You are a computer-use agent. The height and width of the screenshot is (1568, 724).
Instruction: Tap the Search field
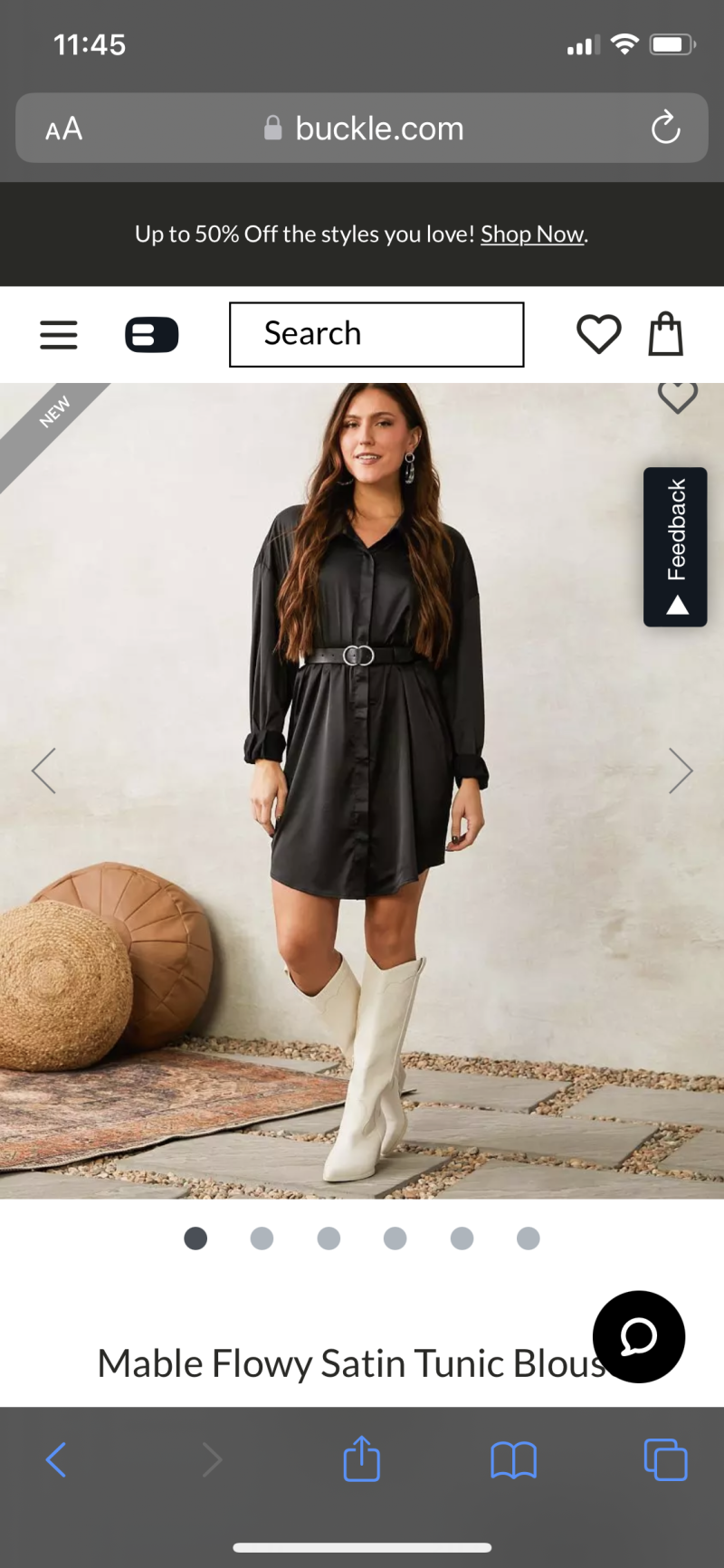pyautogui.click(x=376, y=334)
